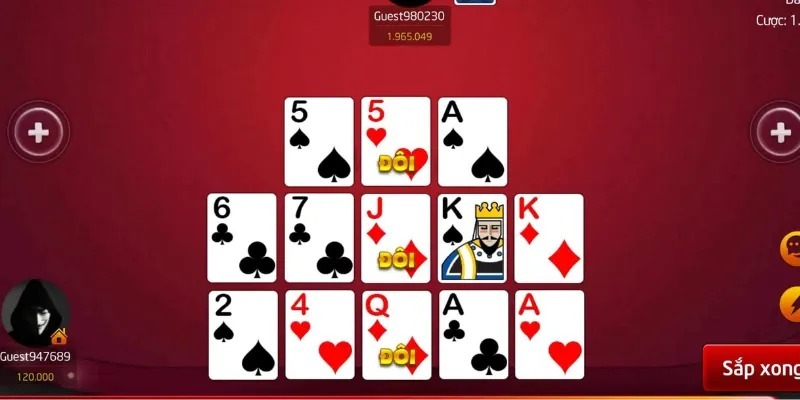The width and height of the screenshot is (800, 400).
Task: Select the Ace of hearts card
Action: [549, 335]
